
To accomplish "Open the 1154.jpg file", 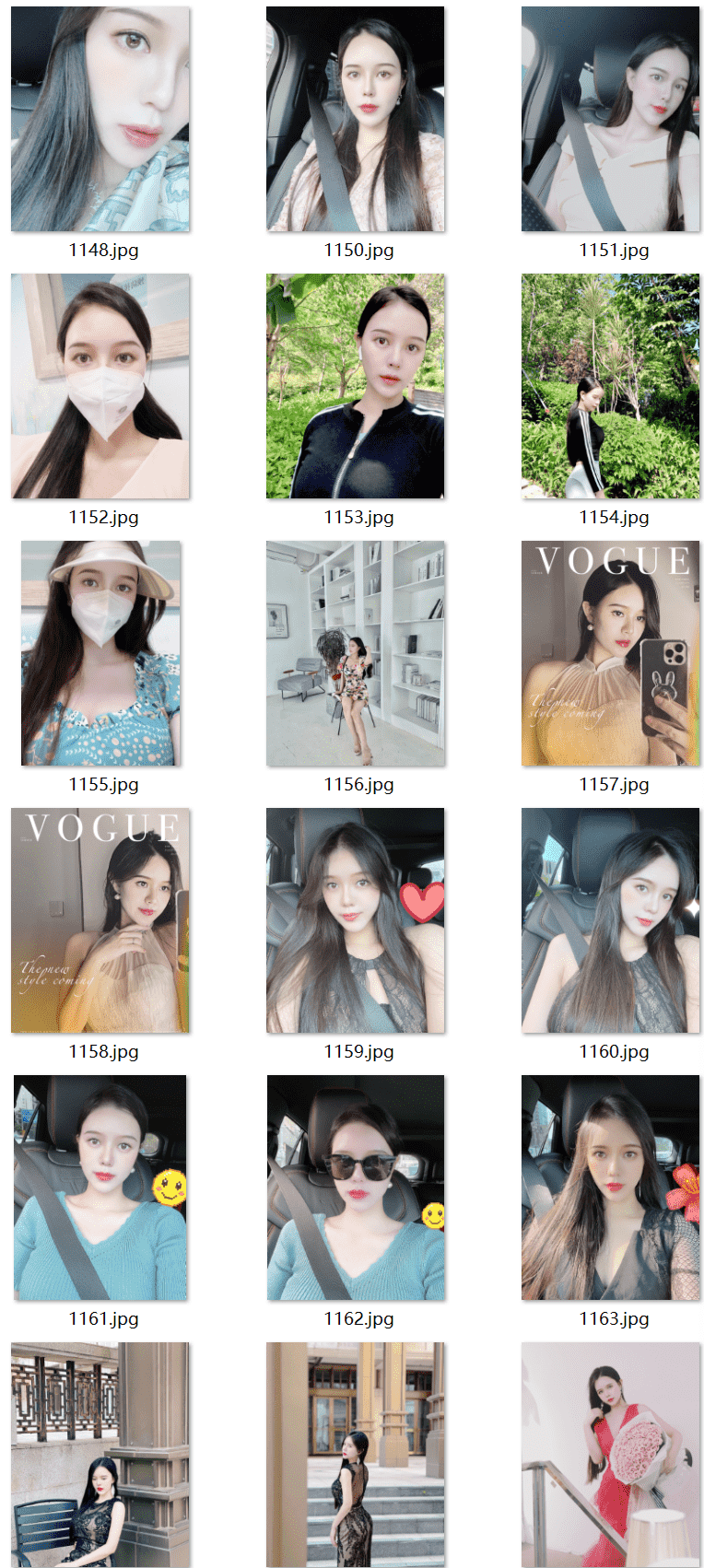I will click(x=610, y=387).
